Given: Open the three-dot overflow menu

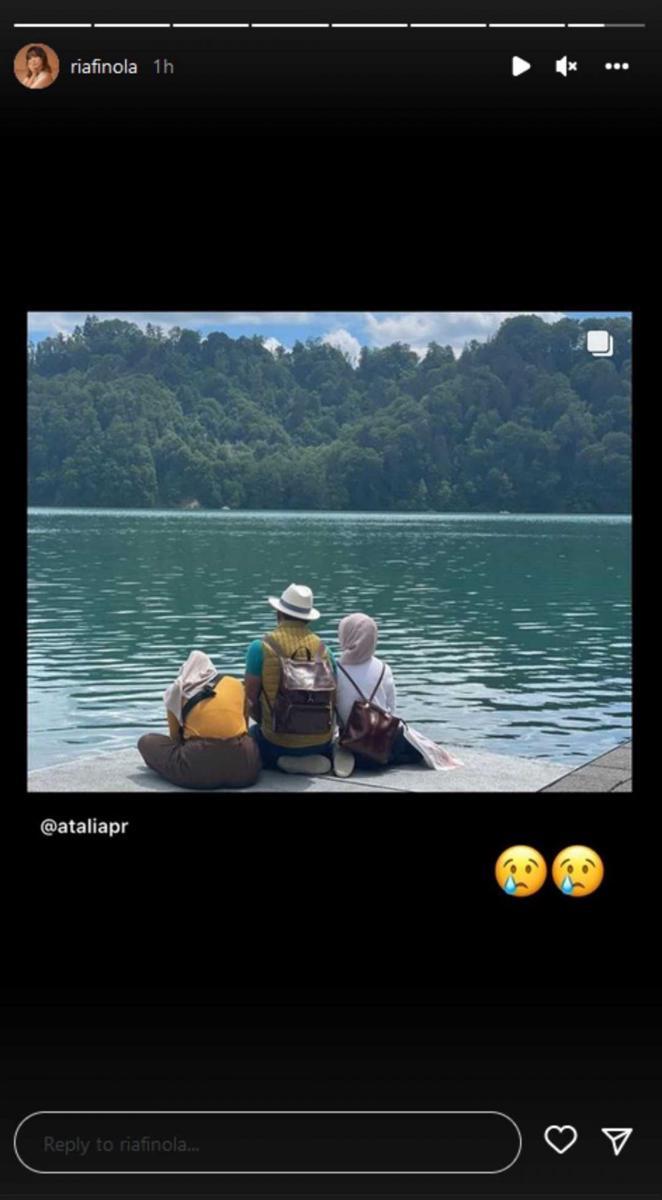Looking at the screenshot, I should coord(617,66).
